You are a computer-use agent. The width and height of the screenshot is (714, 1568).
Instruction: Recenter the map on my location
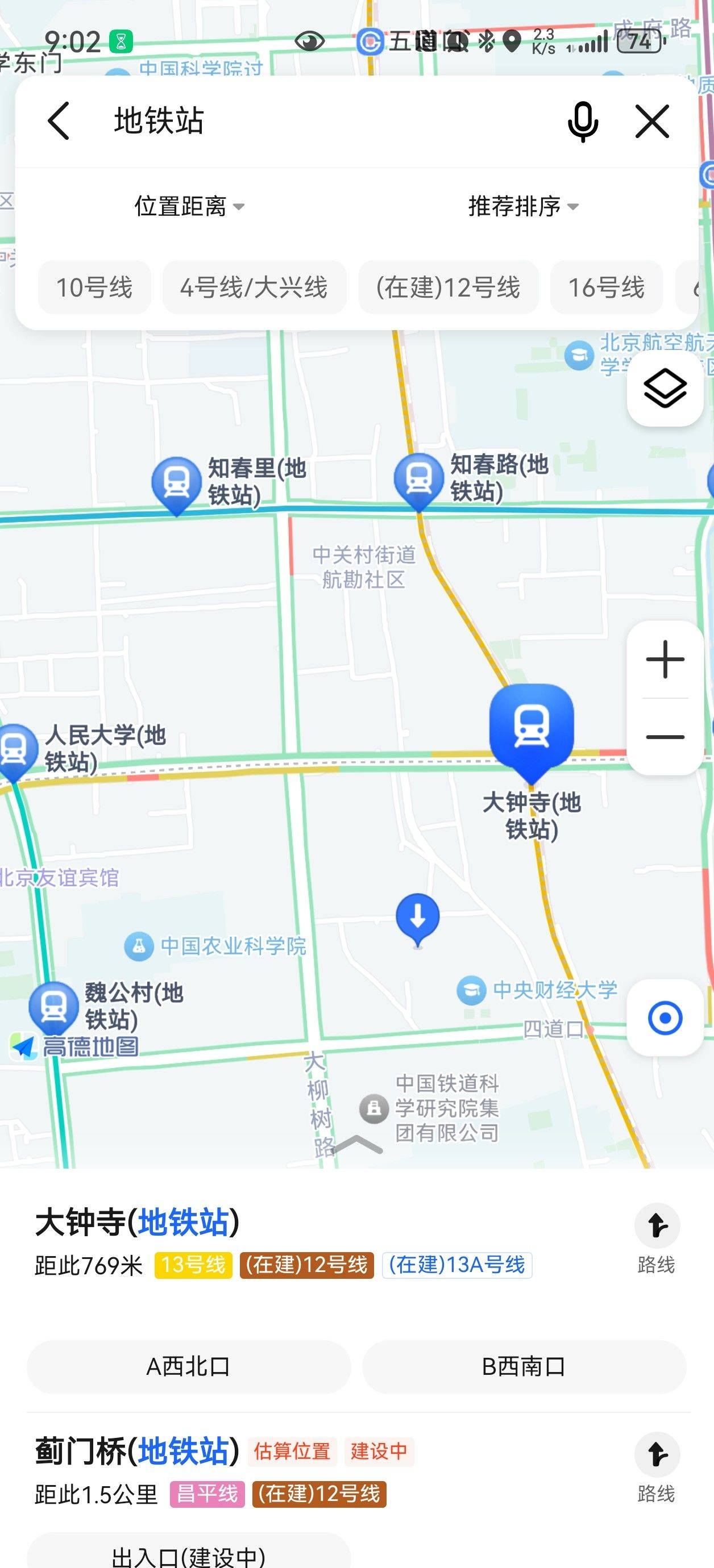(665, 1017)
